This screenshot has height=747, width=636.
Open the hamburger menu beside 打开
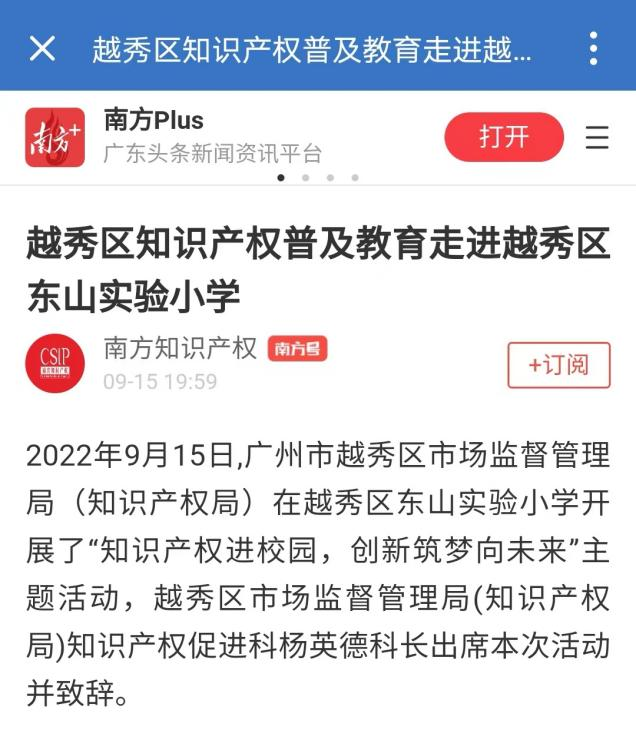tap(597, 138)
